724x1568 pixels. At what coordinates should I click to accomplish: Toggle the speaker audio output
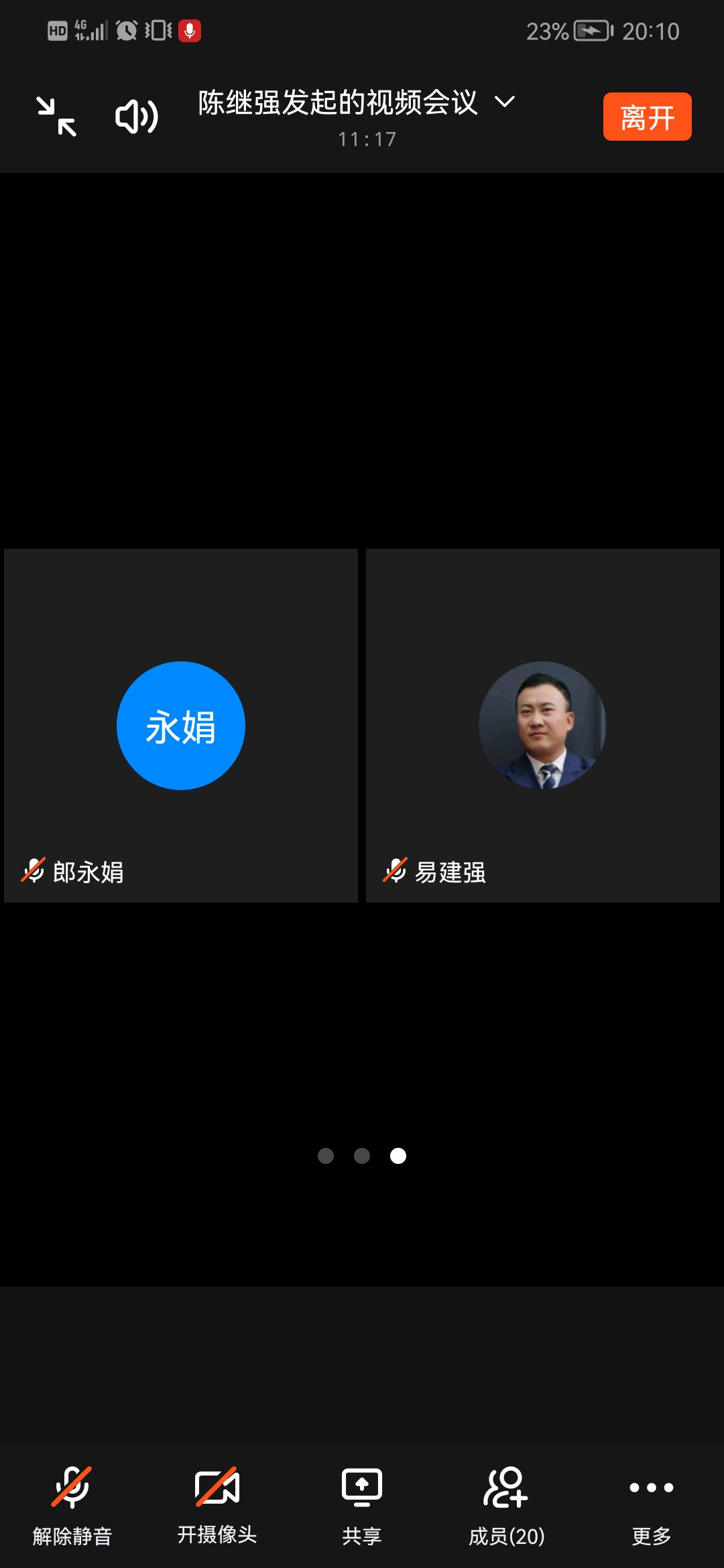click(137, 117)
